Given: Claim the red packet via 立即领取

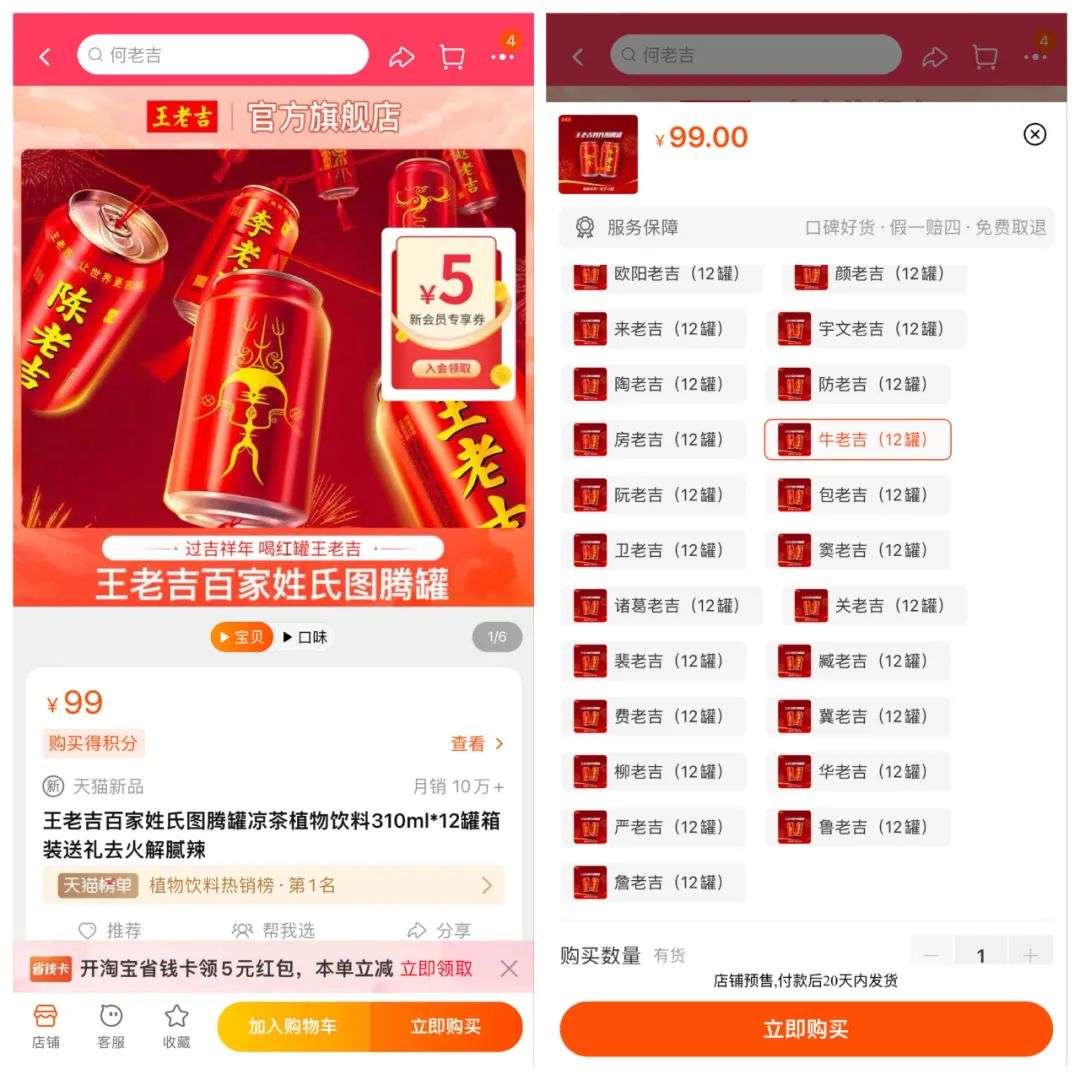Looking at the screenshot, I should 436,968.
